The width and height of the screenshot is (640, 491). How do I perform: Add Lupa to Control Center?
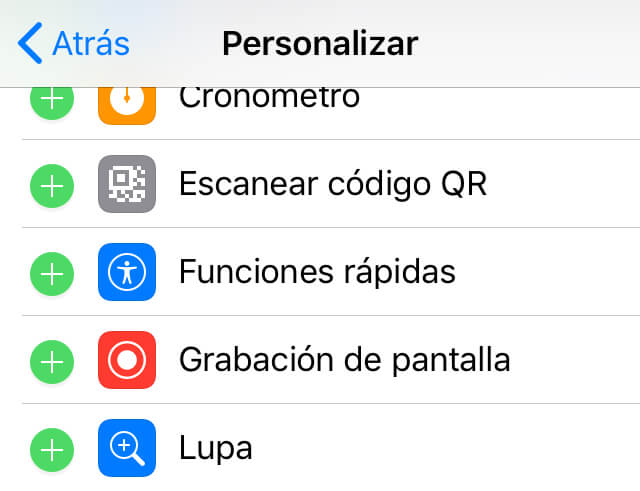pyautogui.click(x=52, y=448)
